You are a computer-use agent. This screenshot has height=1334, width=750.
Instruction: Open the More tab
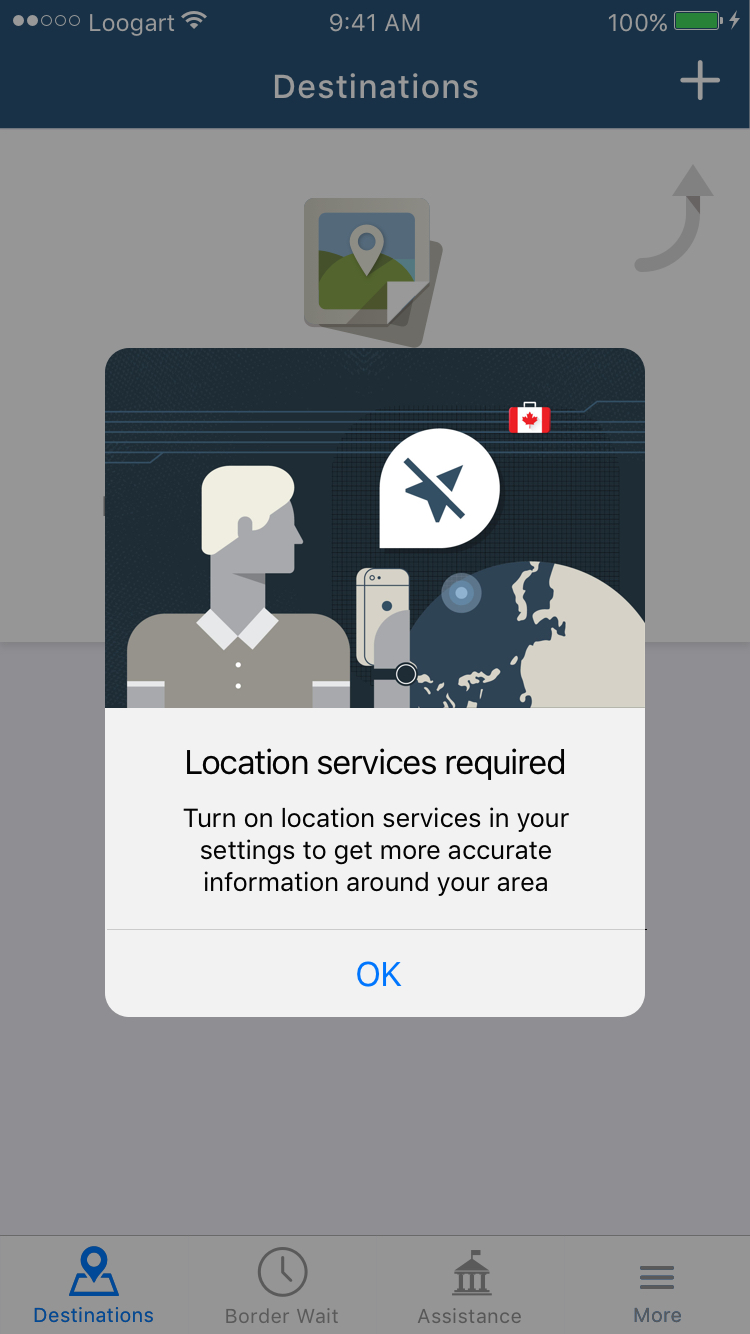(657, 1285)
